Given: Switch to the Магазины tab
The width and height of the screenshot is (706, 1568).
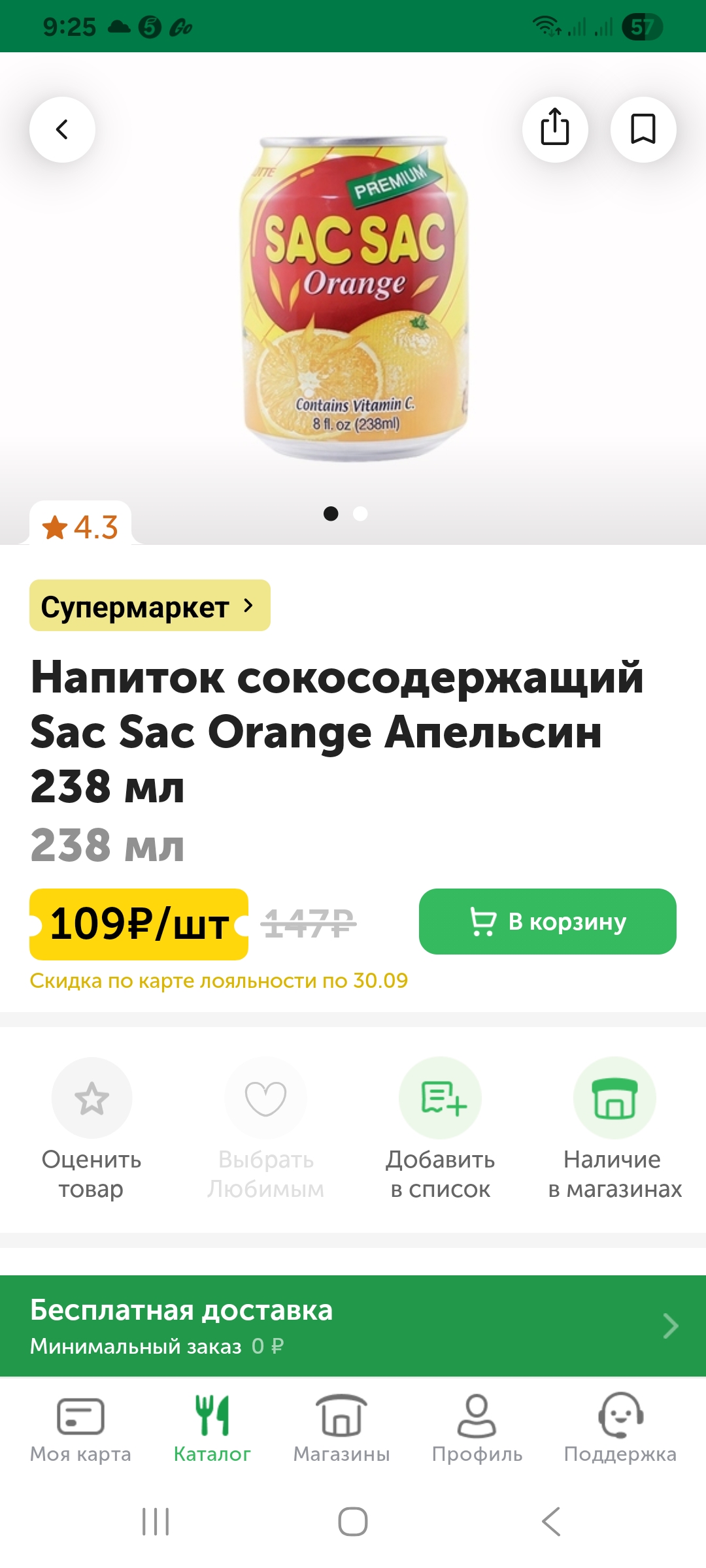Looking at the screenshot, I should (341, 1428).
